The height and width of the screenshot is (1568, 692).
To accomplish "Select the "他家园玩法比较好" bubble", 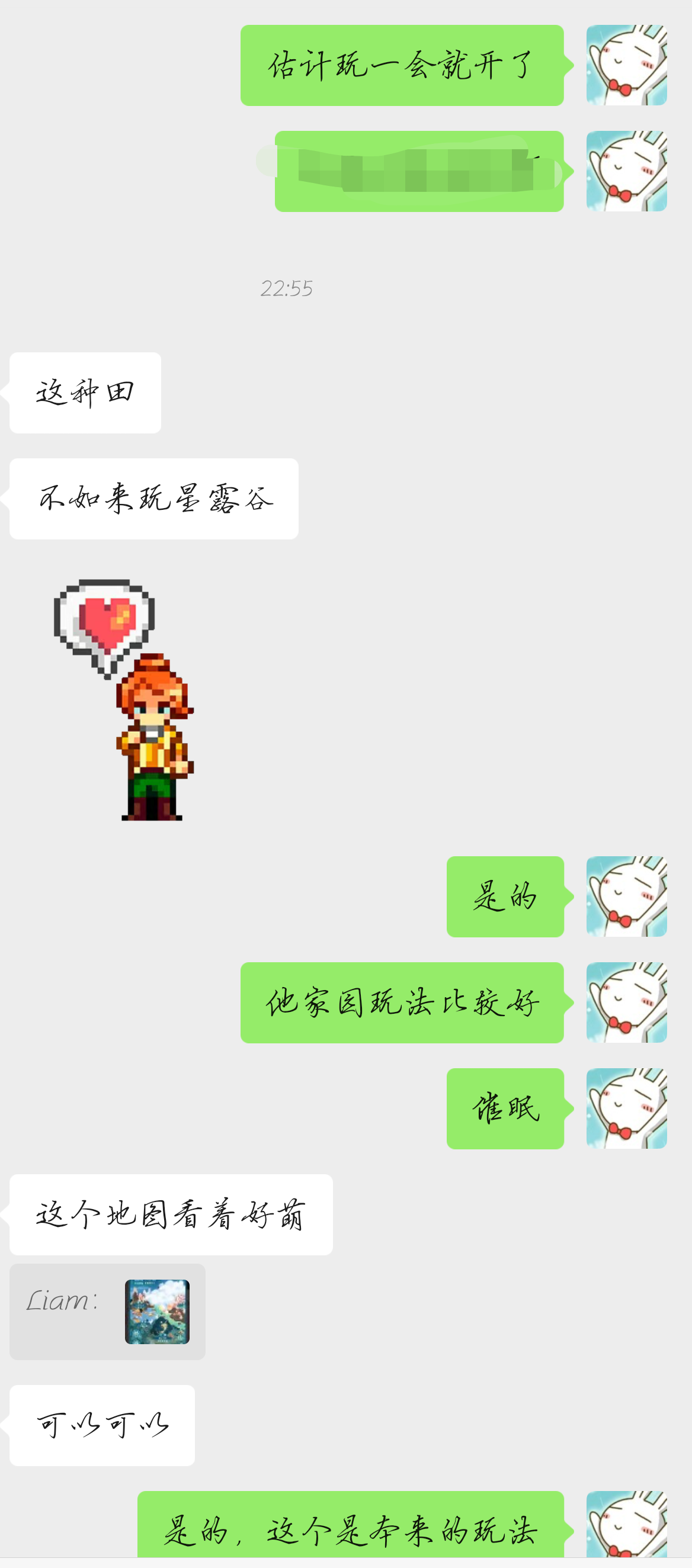I will tap(402, 1003).
